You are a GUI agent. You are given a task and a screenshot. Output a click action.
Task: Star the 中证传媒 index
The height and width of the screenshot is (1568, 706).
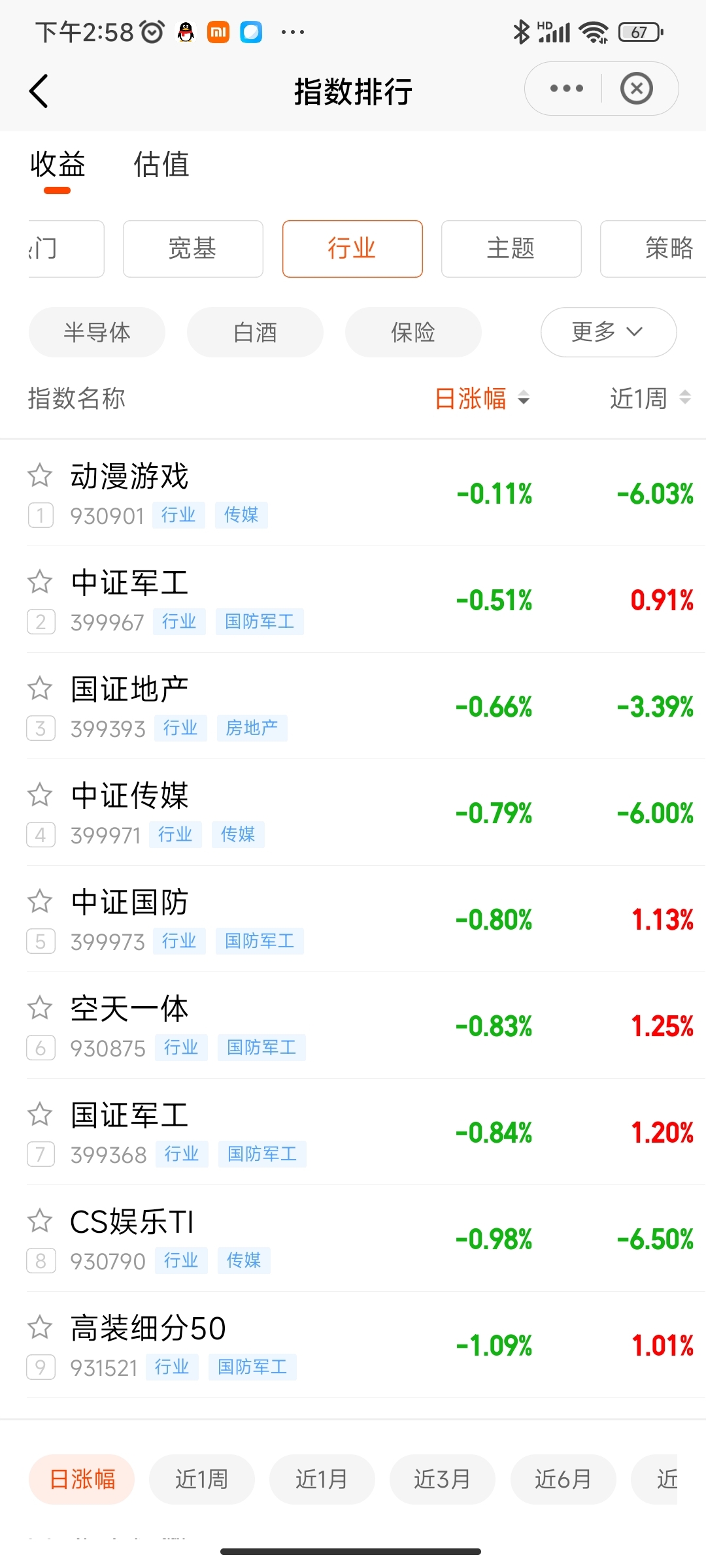[40, 794]
